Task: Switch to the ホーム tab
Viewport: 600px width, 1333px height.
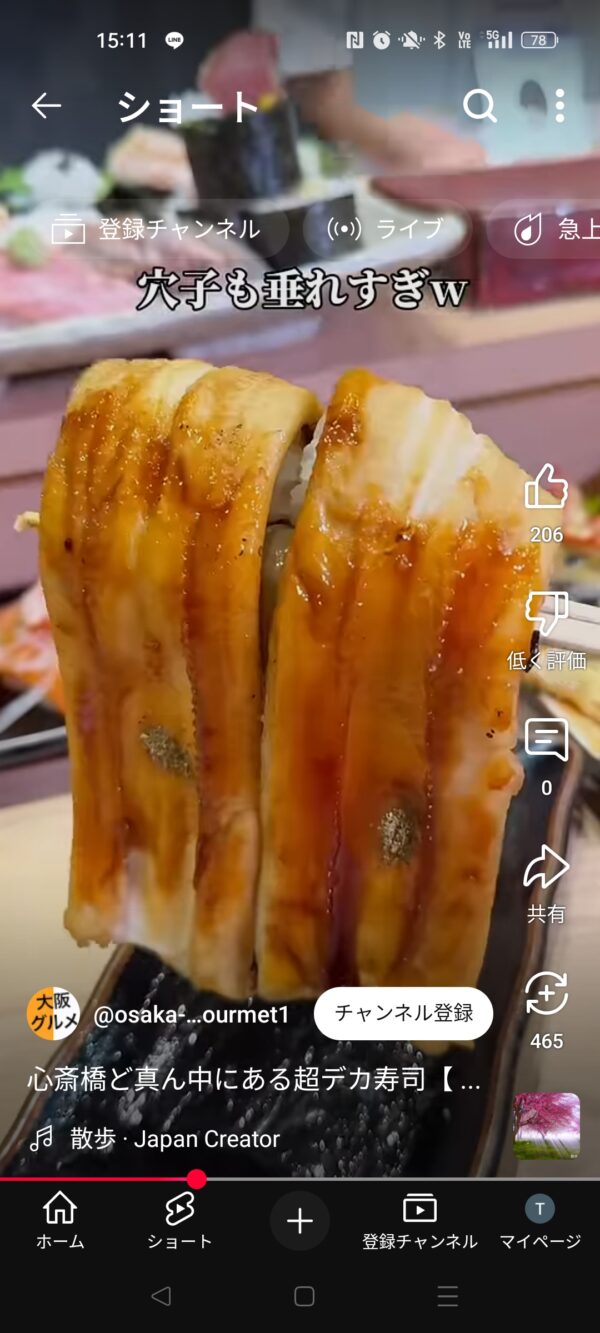Action: 60,1220
